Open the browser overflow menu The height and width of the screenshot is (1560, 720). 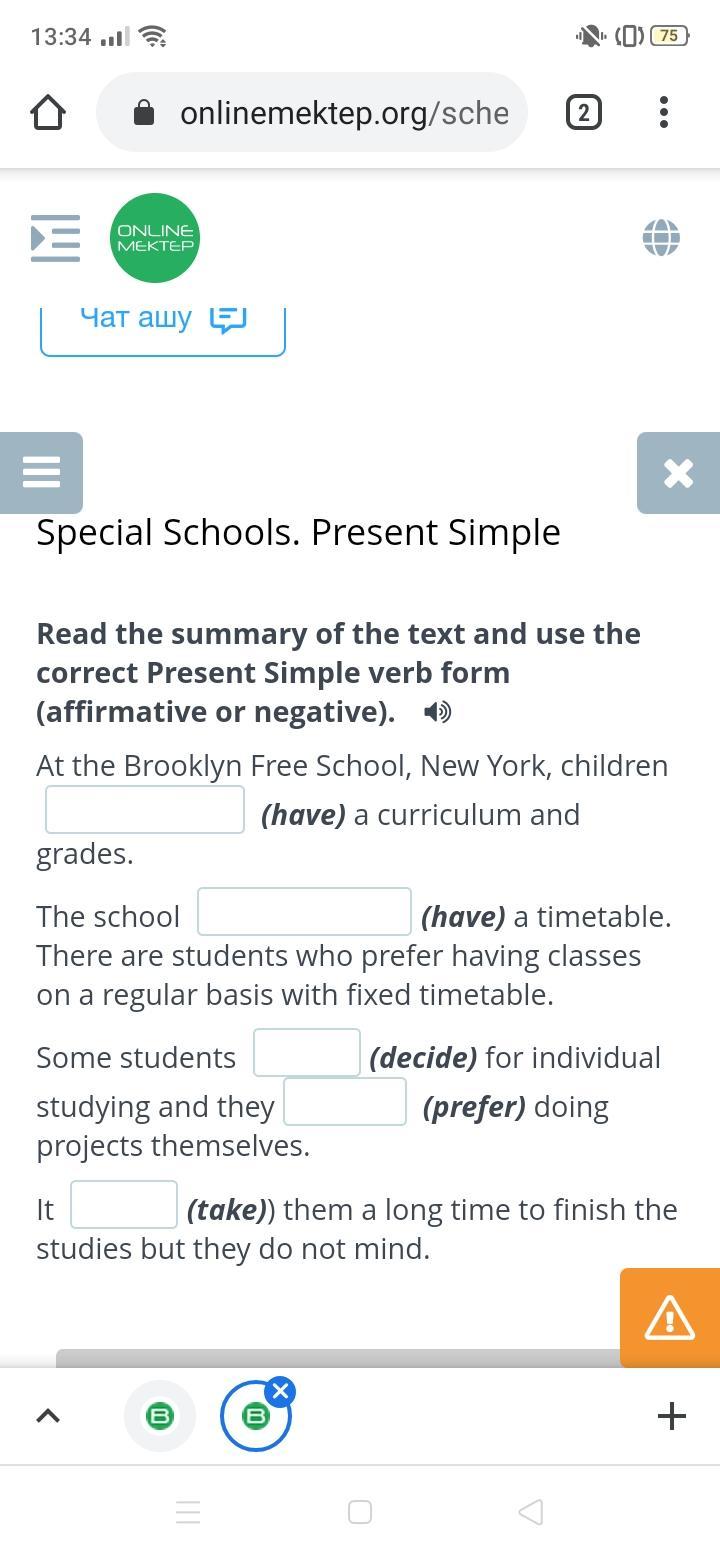[664, 112]
